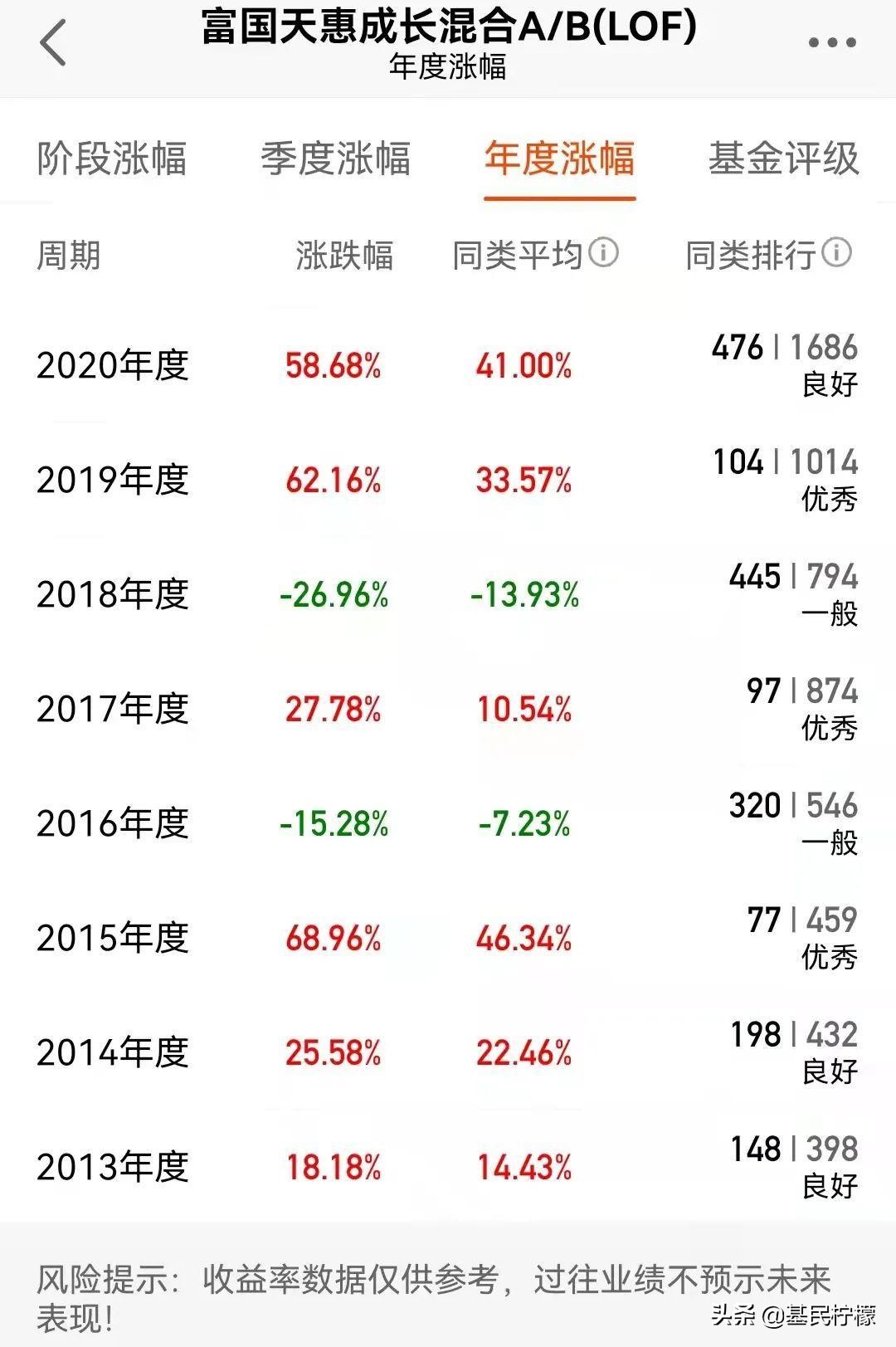Tap the 2013年度 ranking 148|398

pos(788,1149)
